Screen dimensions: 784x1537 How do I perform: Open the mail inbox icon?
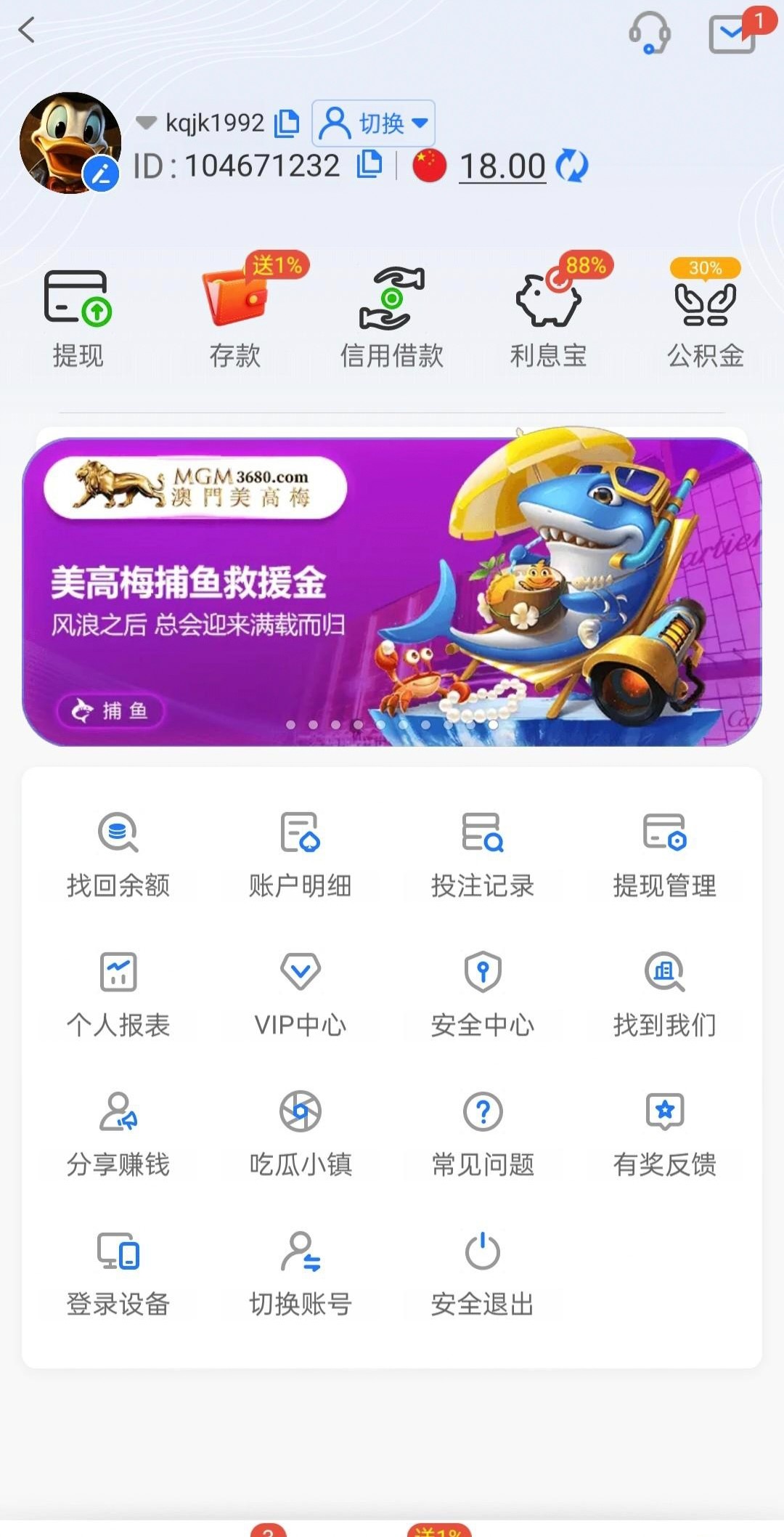pos(732,33)
